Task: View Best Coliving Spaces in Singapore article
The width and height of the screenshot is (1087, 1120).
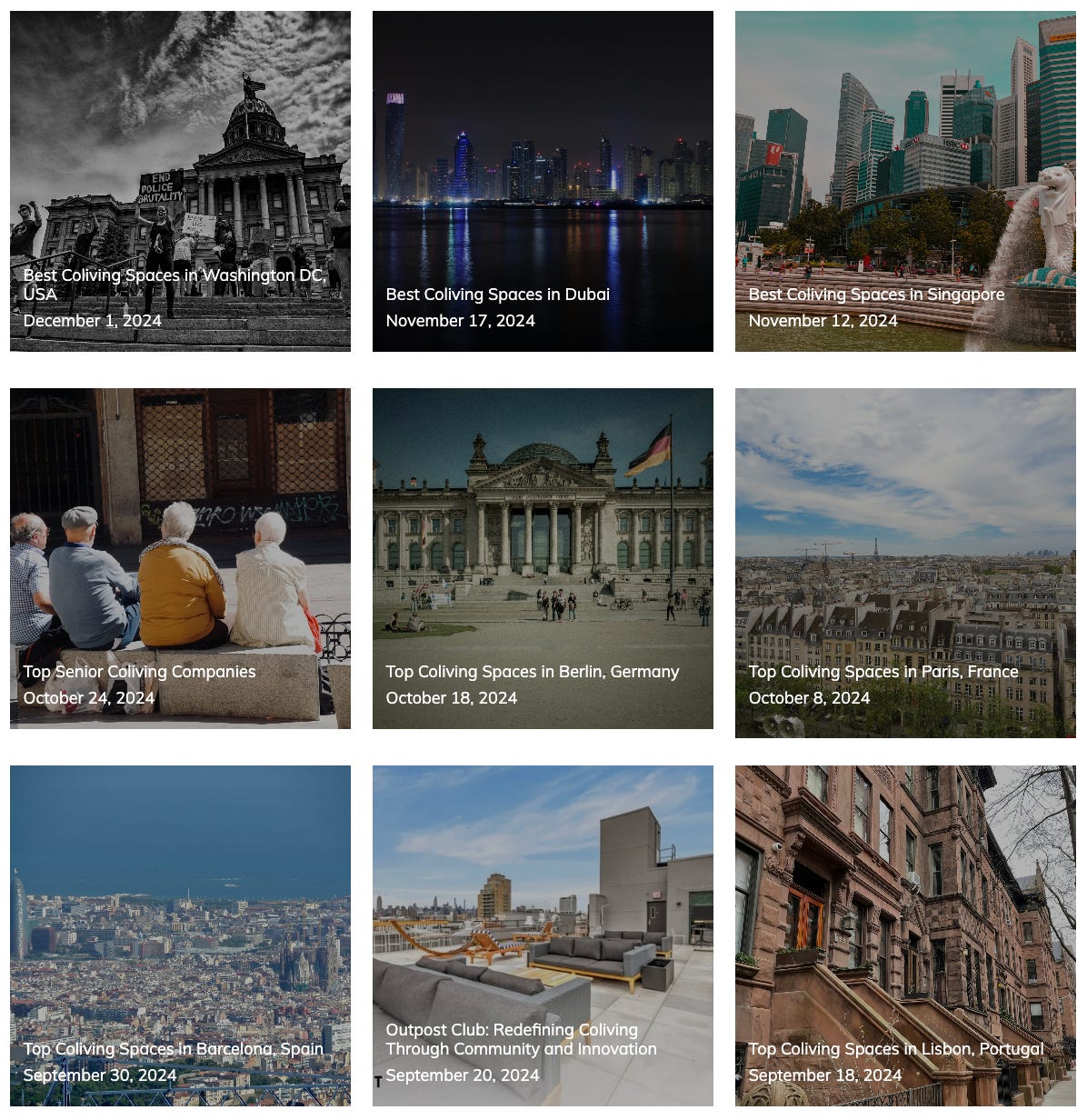Action: pyautogui.click(x=876, y=295)
